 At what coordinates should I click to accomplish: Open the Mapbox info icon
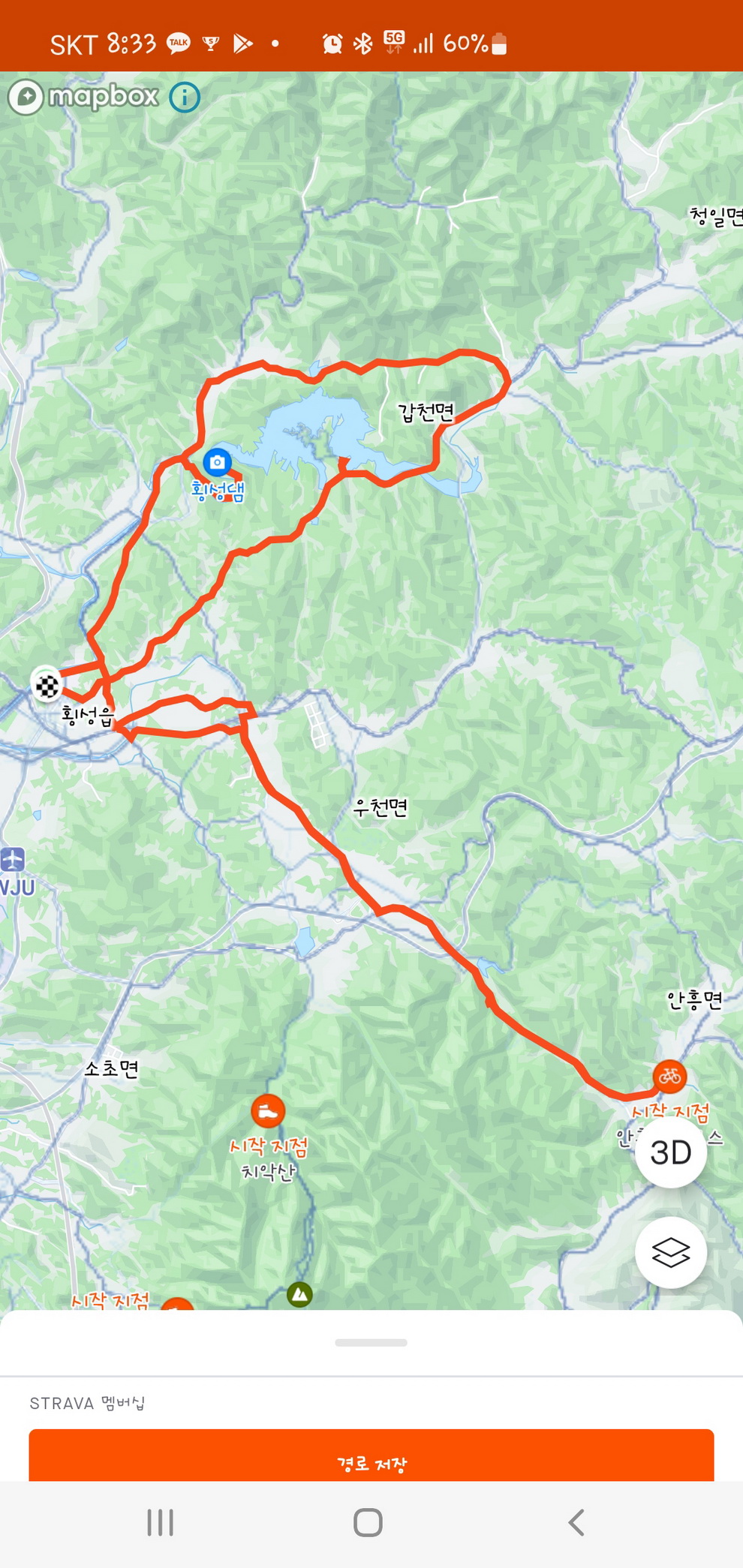pyautogui.click(x=185, y=97)
